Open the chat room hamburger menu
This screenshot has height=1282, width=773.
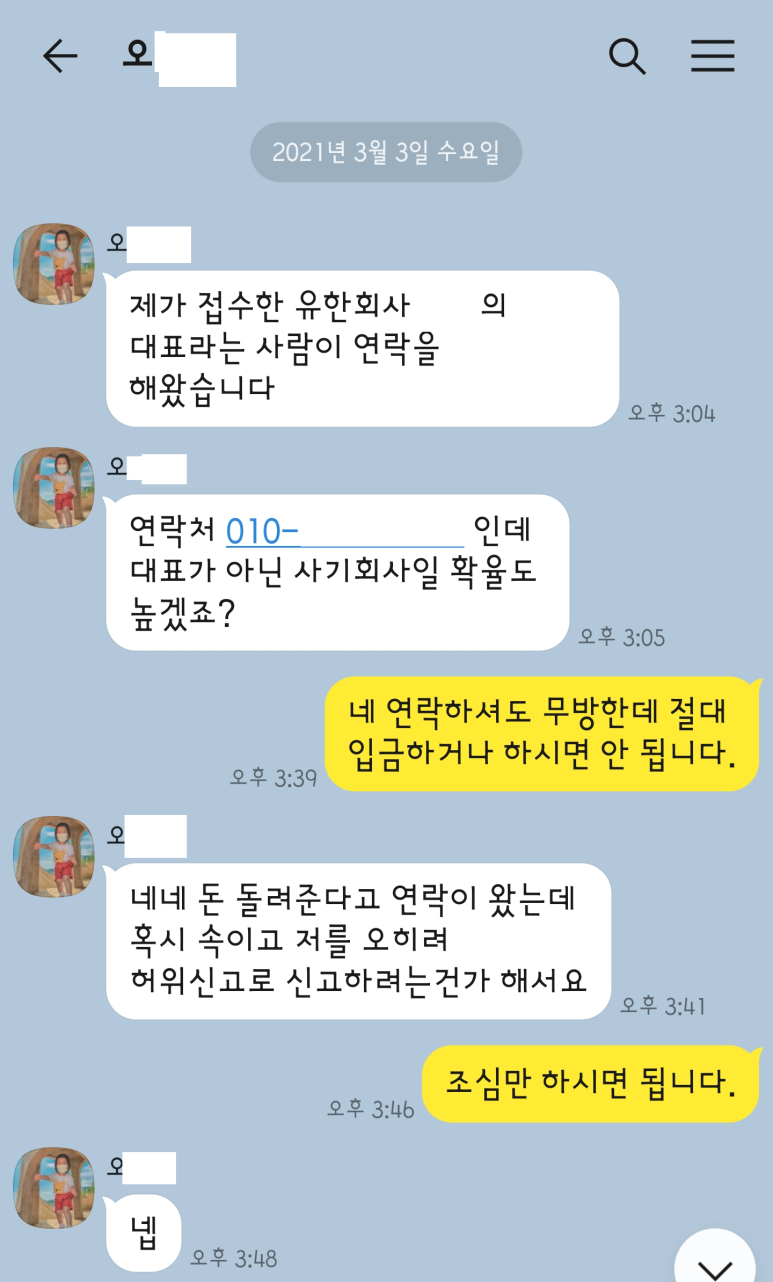click(713, 57)
